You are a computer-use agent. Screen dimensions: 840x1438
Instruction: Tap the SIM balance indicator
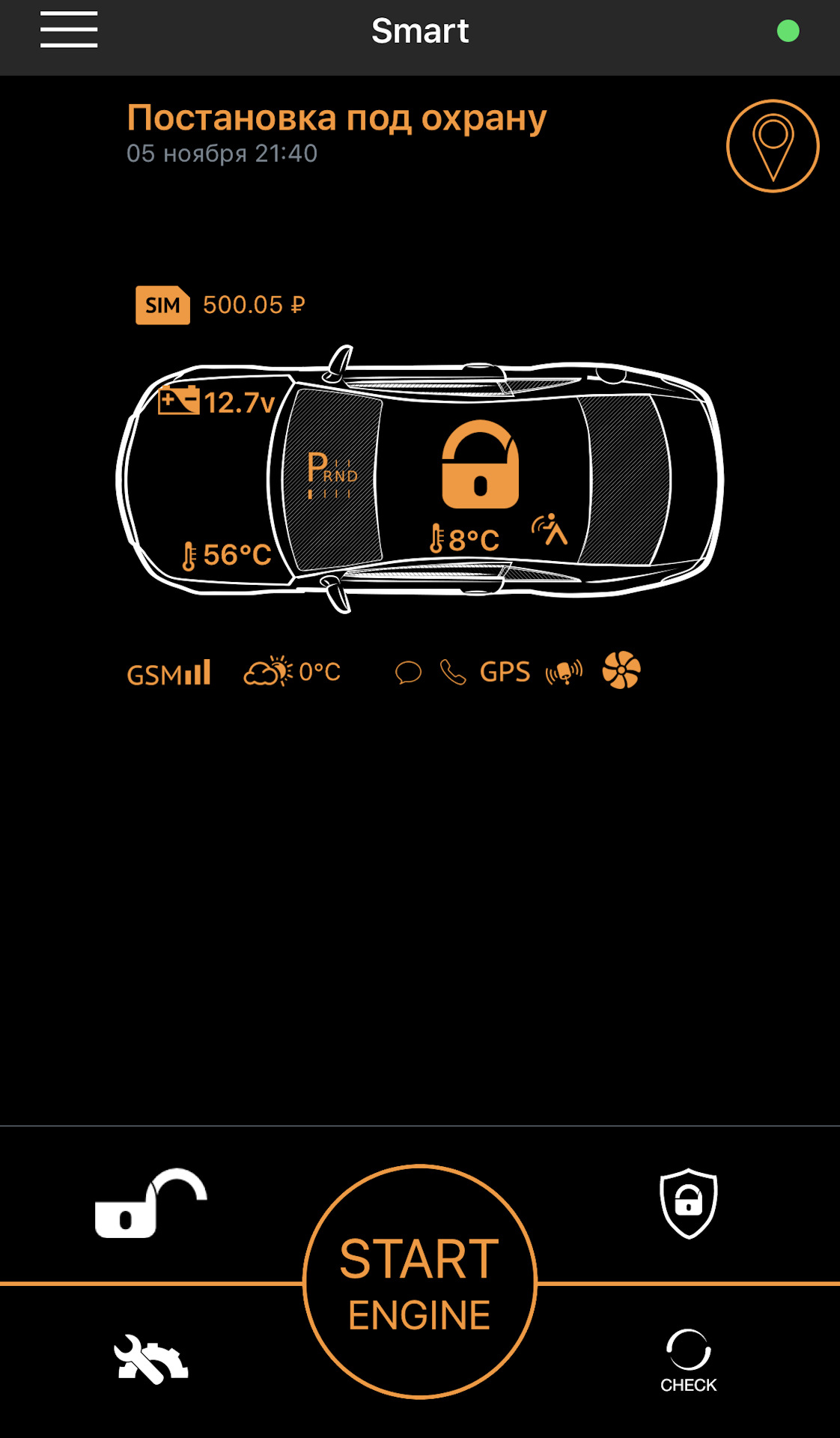(221, 305)
